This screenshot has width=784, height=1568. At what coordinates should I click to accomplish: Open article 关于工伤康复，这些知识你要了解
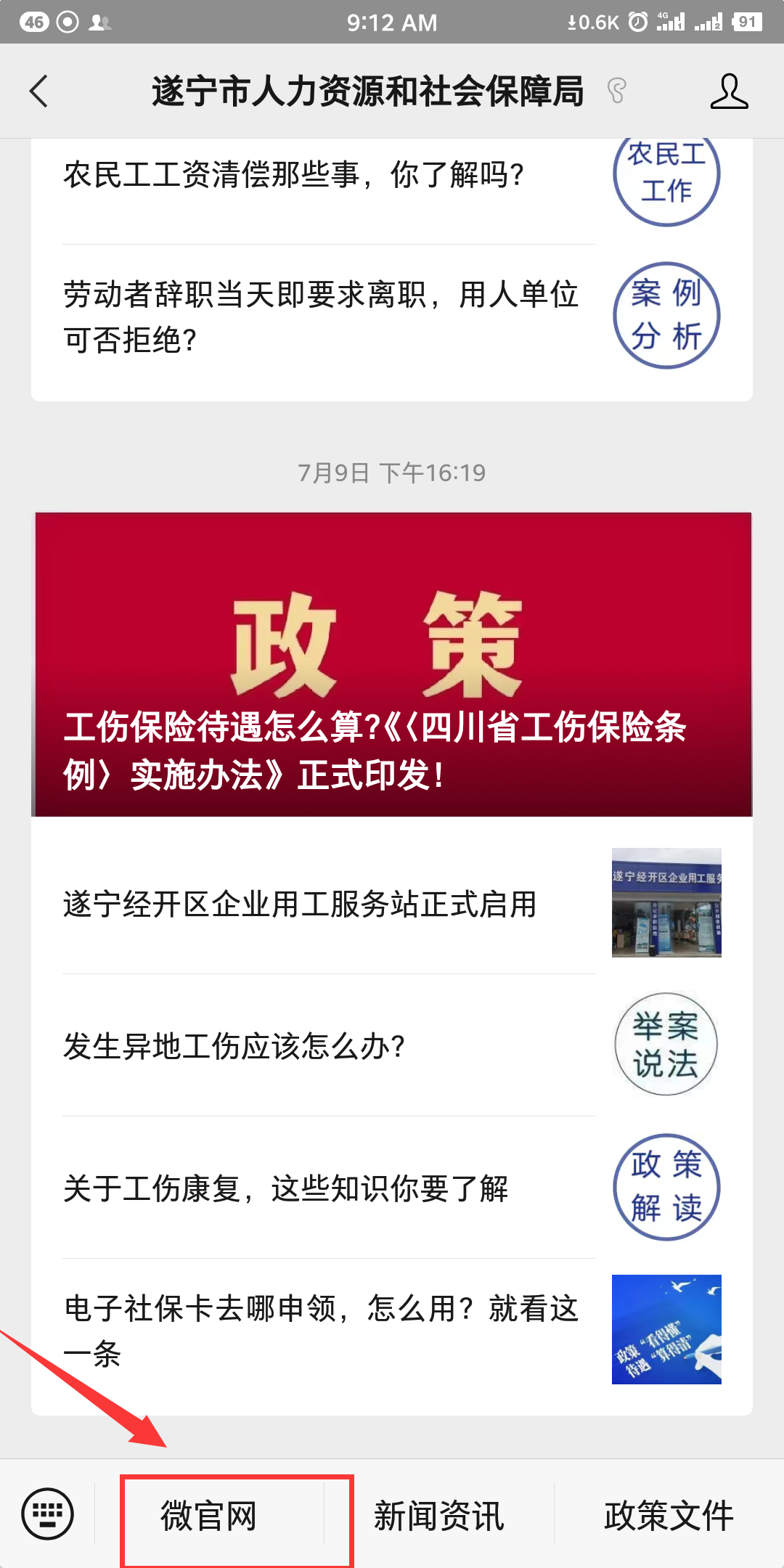[286, 1188]
